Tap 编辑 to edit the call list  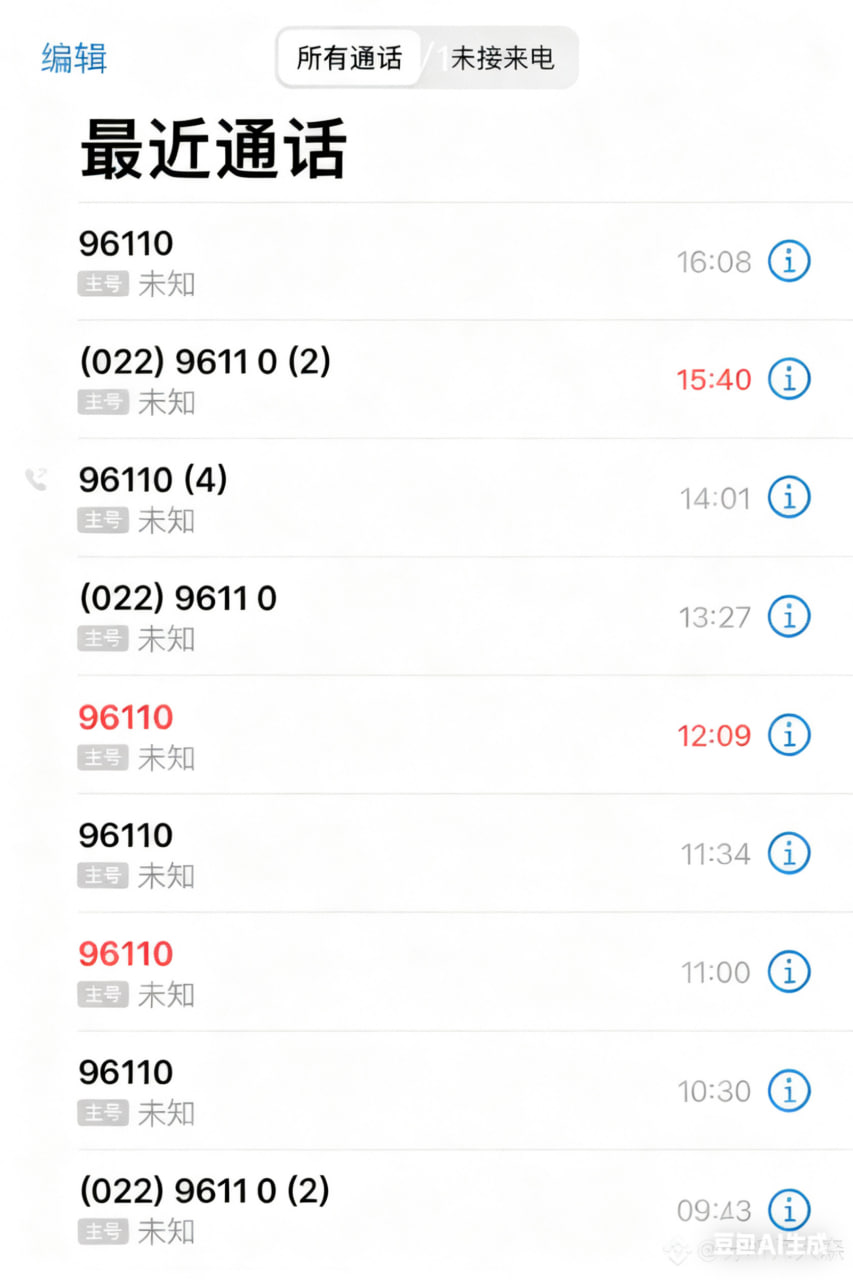(x=74, y=58)
